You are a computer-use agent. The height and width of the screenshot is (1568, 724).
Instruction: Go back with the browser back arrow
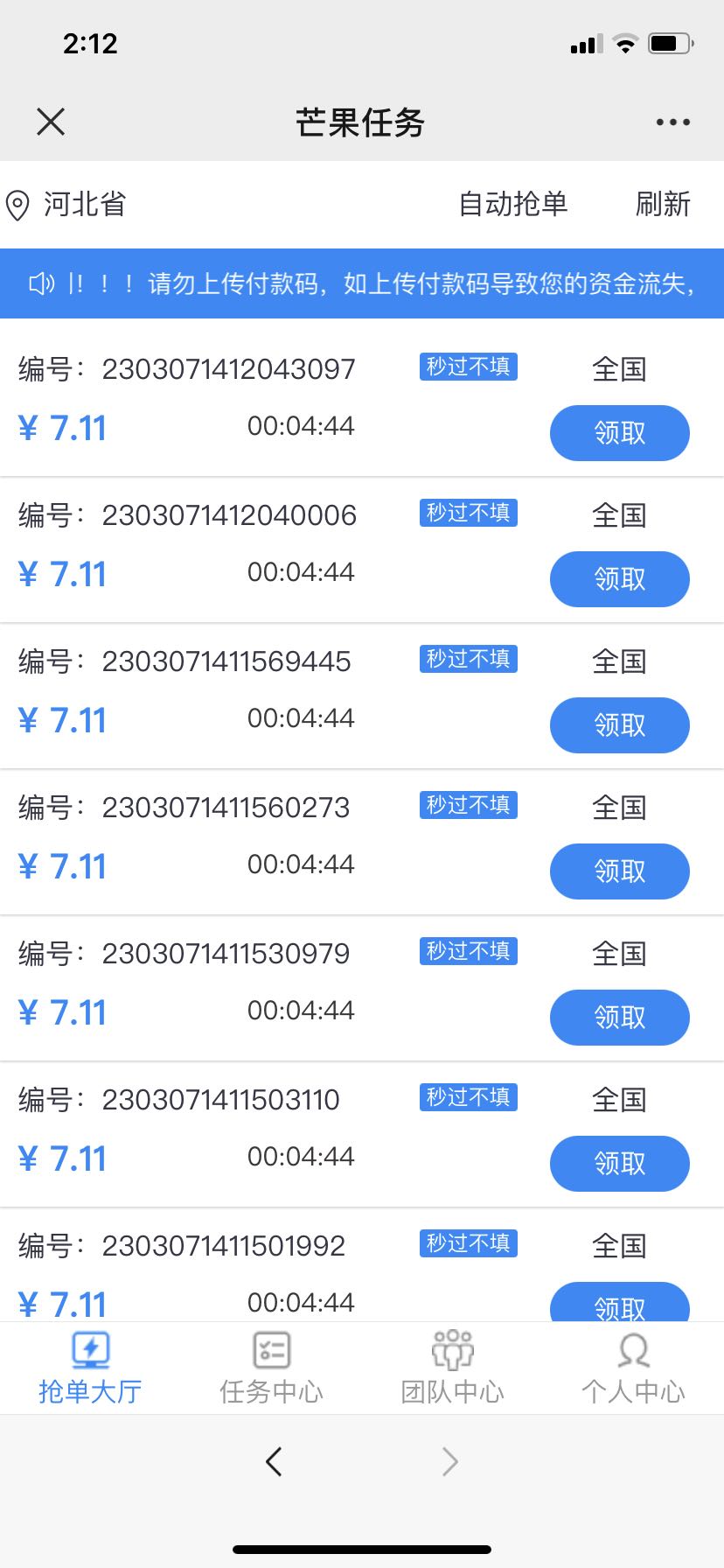pos(274,1461)
